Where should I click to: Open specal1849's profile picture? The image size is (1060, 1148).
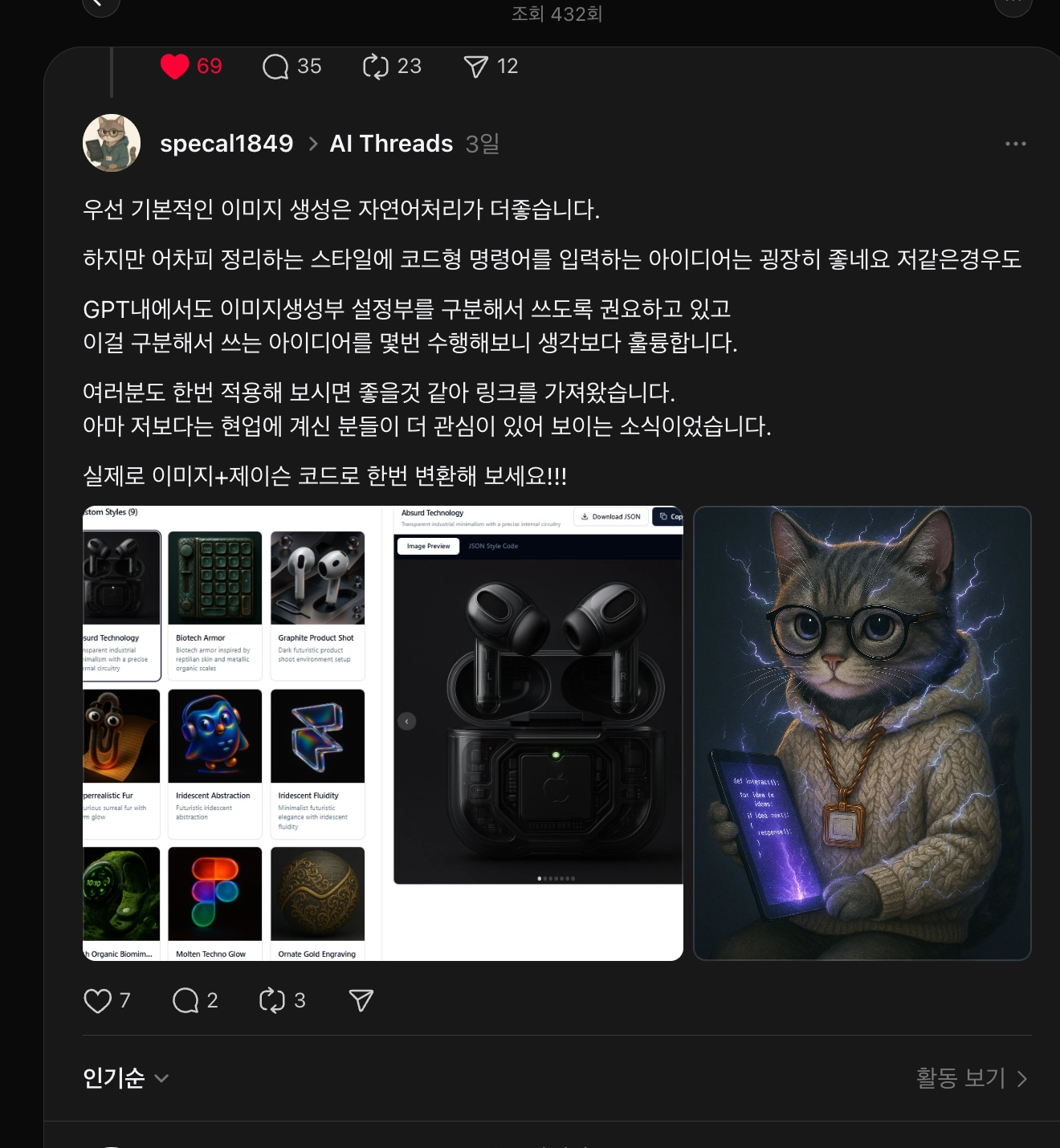coord(112,143)
